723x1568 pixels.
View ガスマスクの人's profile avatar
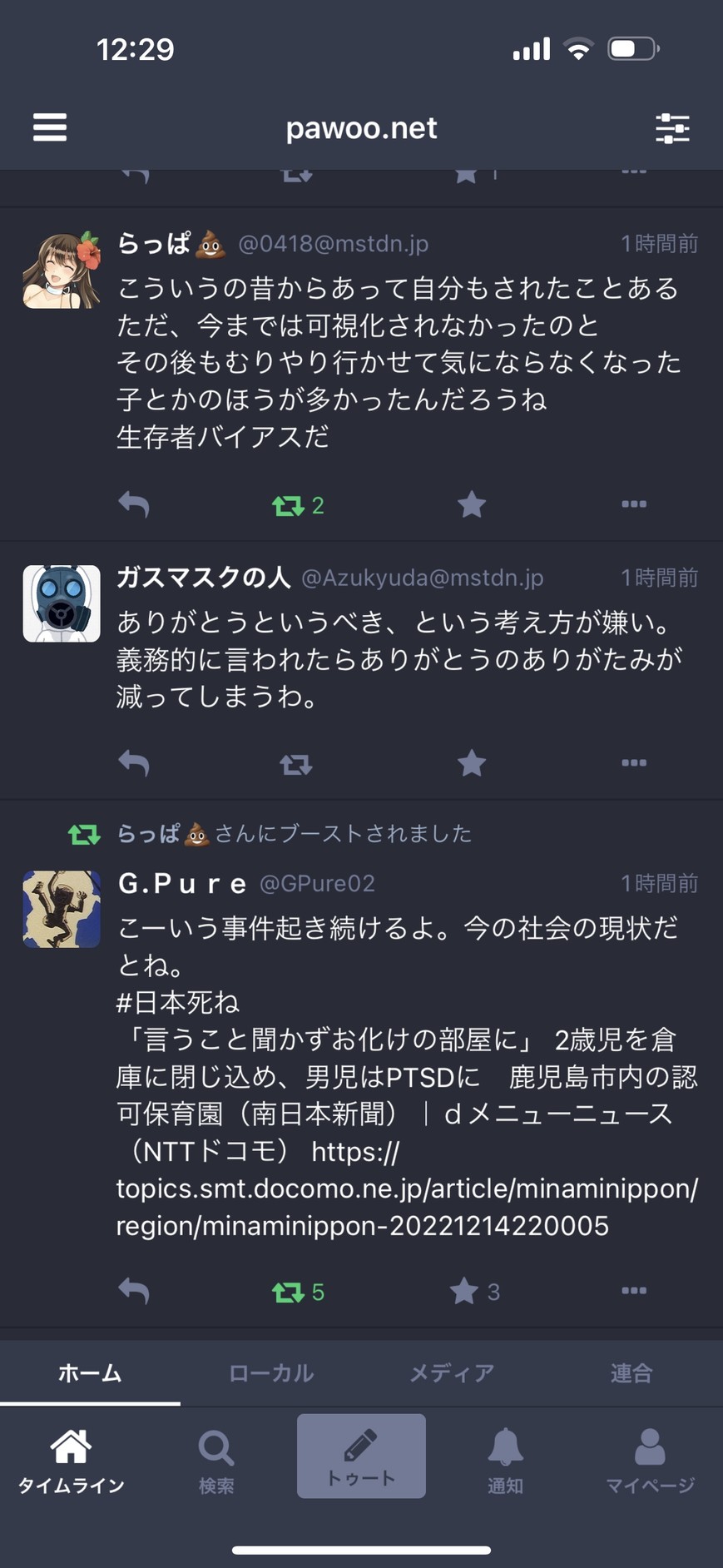point(62,603)
